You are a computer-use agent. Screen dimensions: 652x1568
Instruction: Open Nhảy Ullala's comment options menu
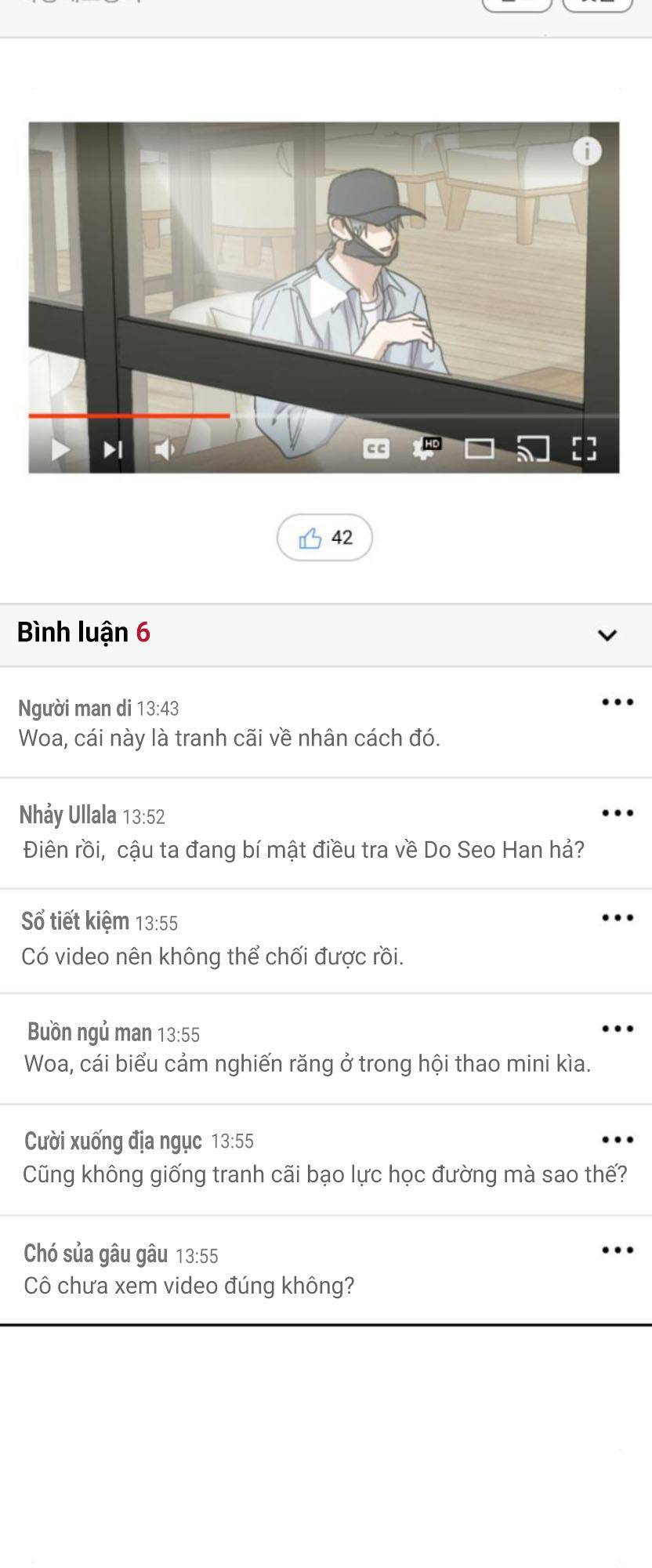[617, 813]
